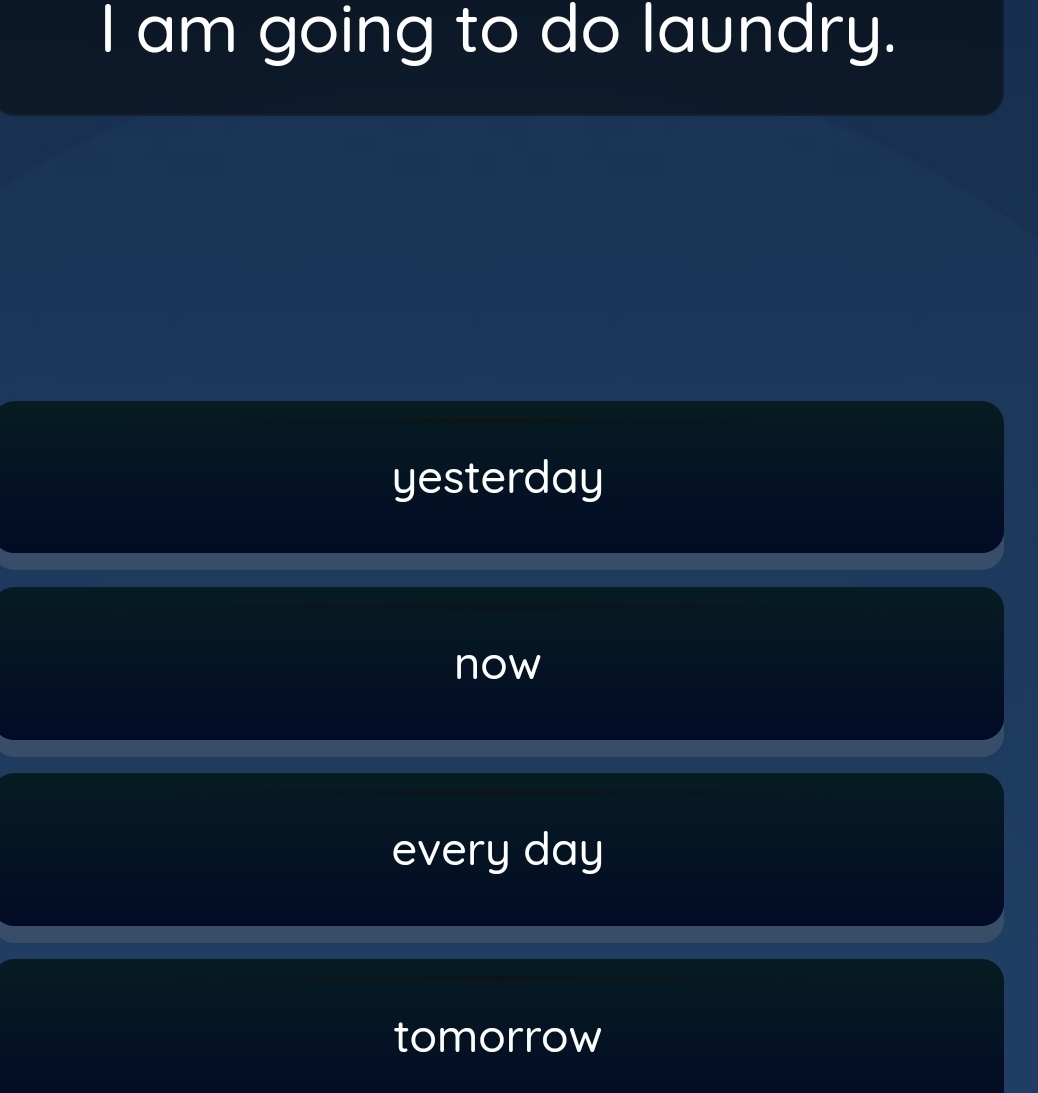Image resolution: width=1038 pixels, height=1093 pixels.
Task: Select the 'yesterday' answer option
Action: point(498,478)
